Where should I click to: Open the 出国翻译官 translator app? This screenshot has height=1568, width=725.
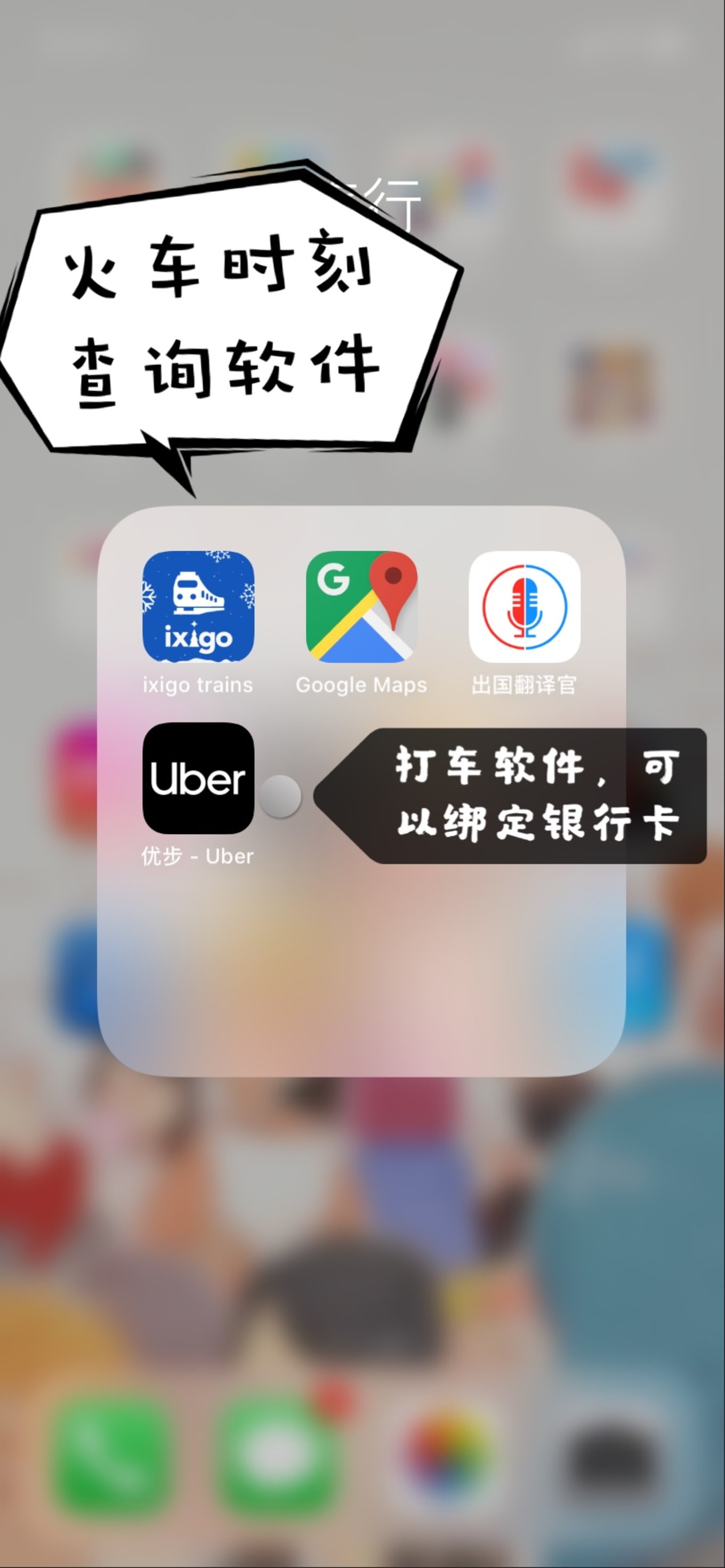point(524,606)
